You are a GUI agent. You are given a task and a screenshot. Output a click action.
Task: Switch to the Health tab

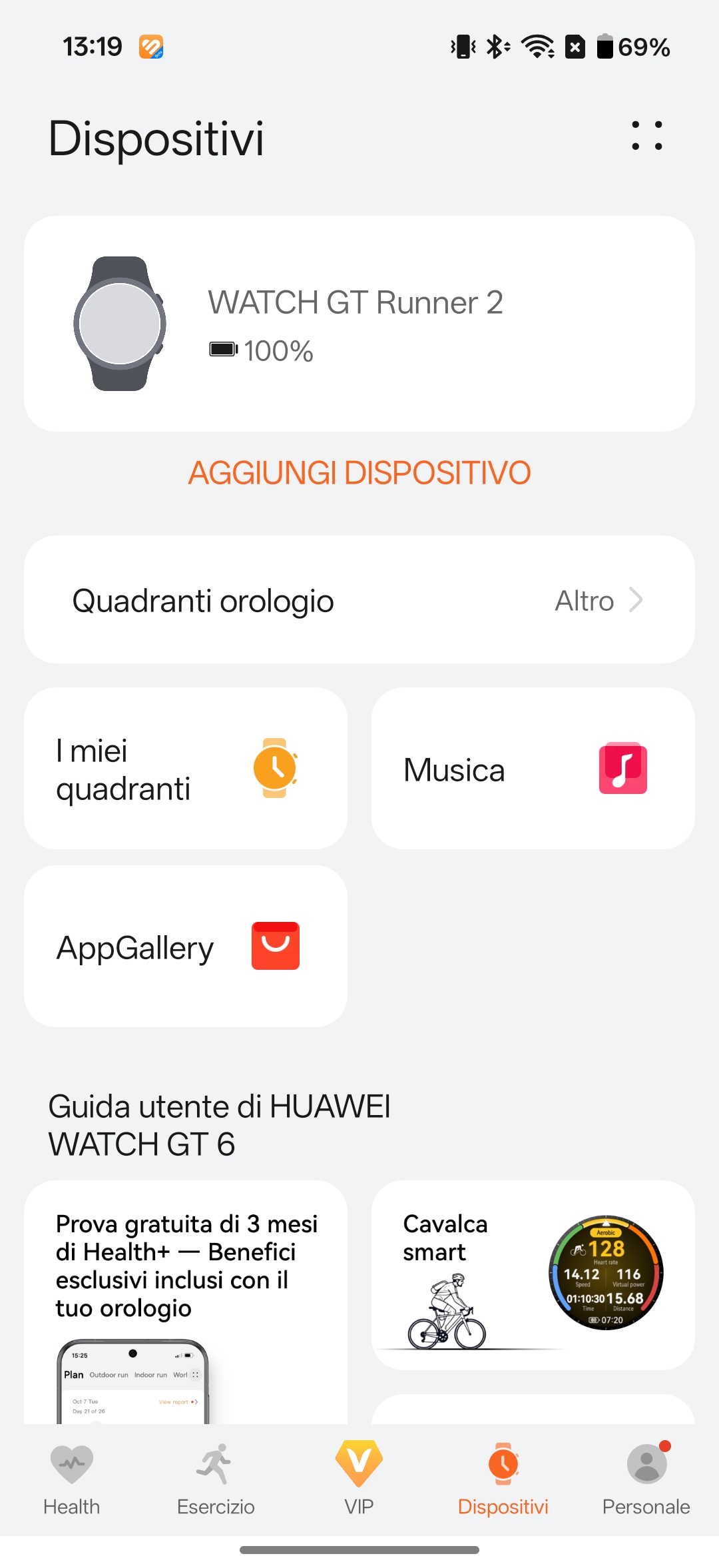pos(72,1477)
